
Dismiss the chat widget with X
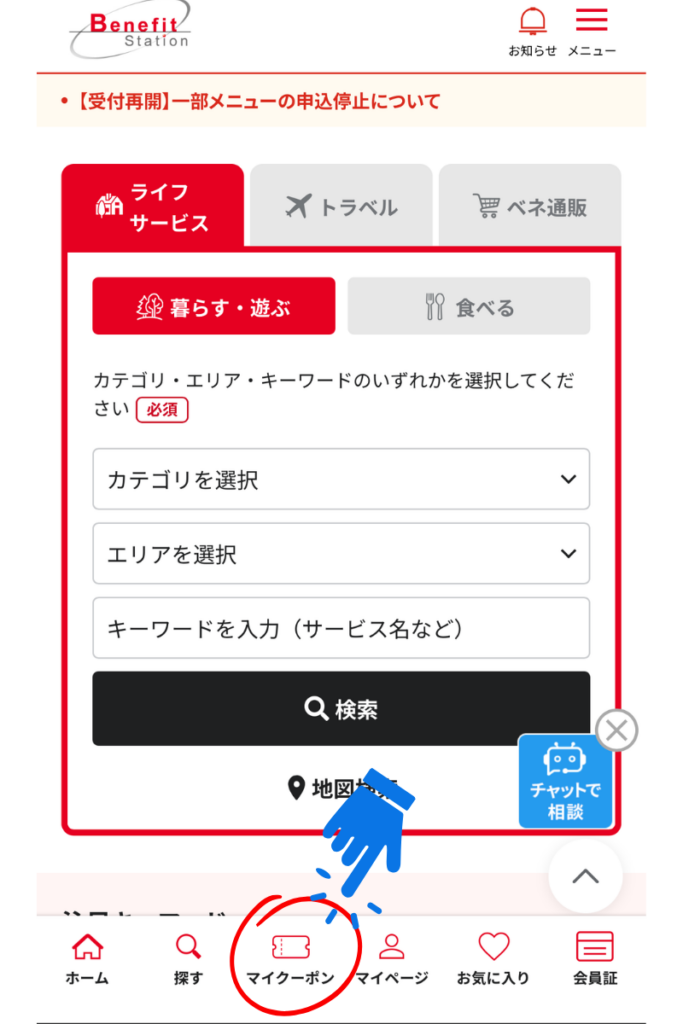pos(616,731)
